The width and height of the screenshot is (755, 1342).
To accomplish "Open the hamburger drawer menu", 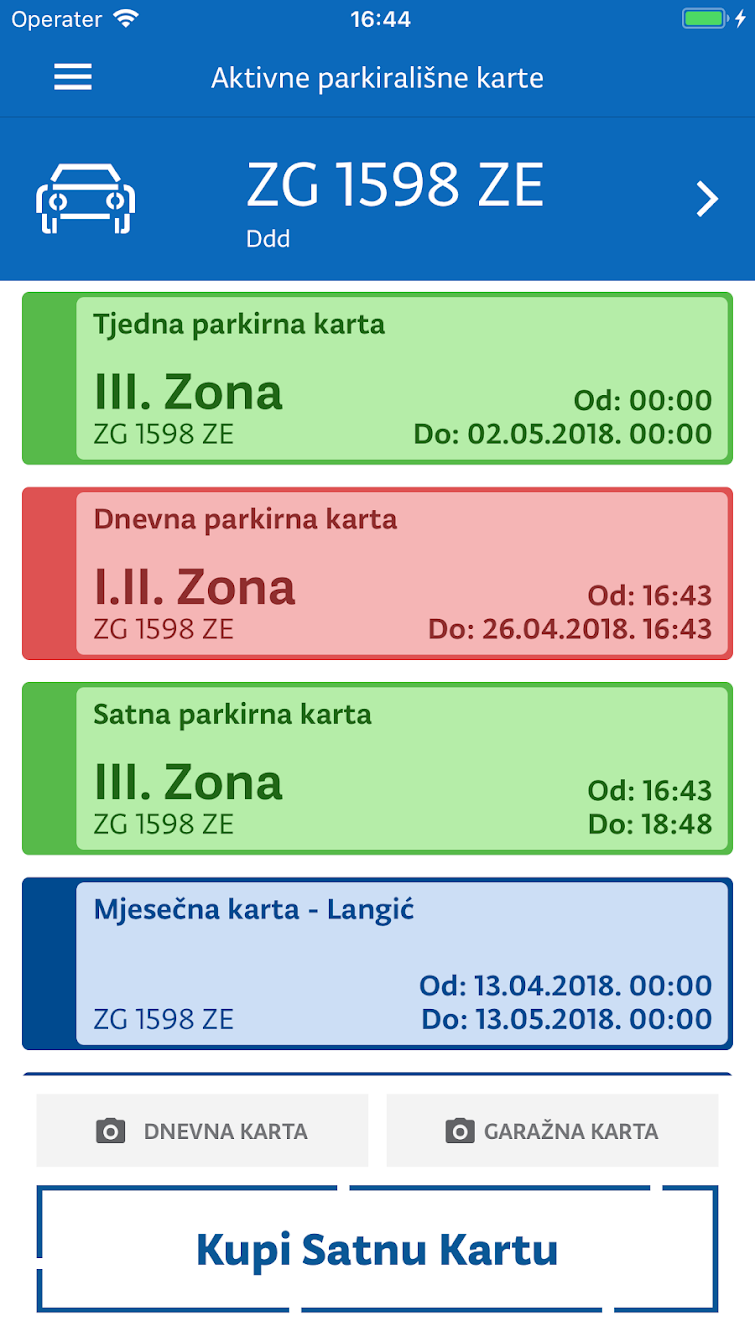I will (x=73, y=78).
